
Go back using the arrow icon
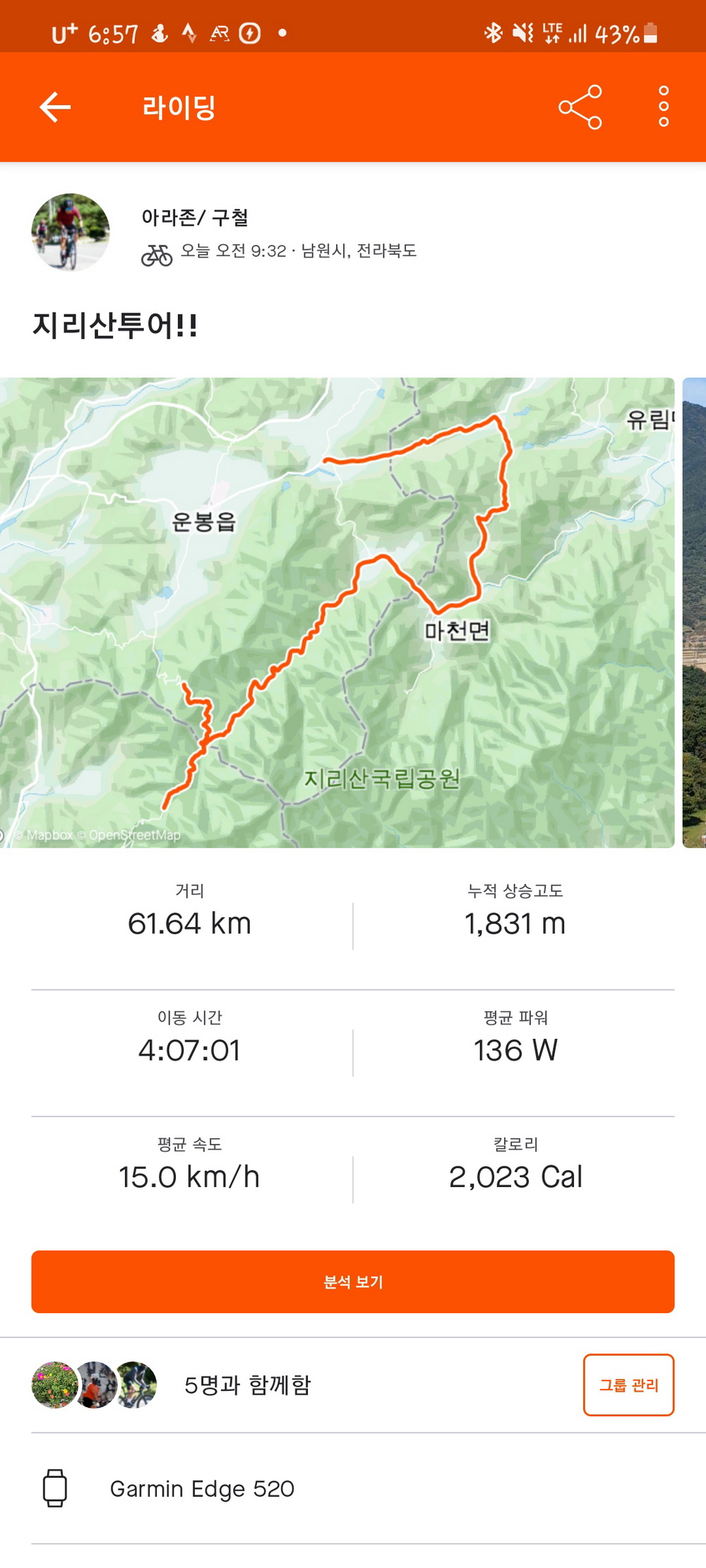click(x=55, y=107)
